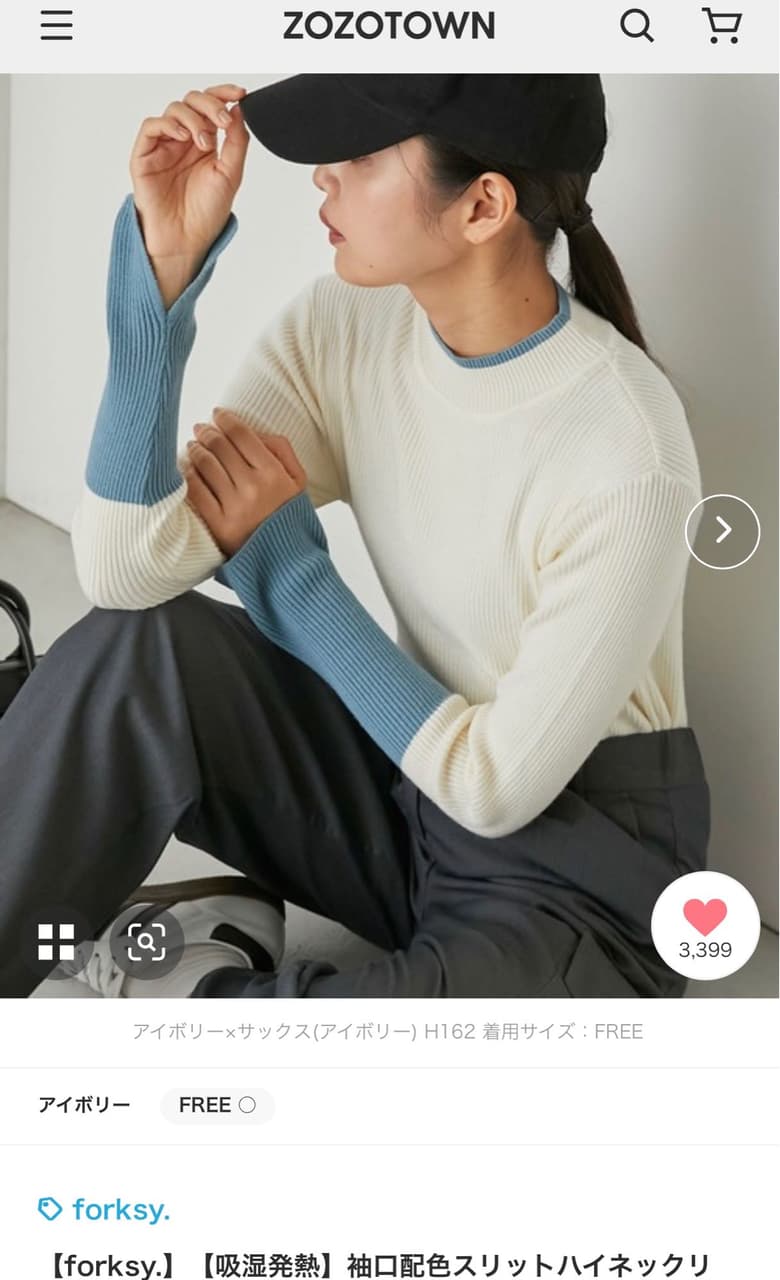Show the next product photo
The height and width of the screenshot is (1280, 780).
pyautogui.click(x=723, y=531)
